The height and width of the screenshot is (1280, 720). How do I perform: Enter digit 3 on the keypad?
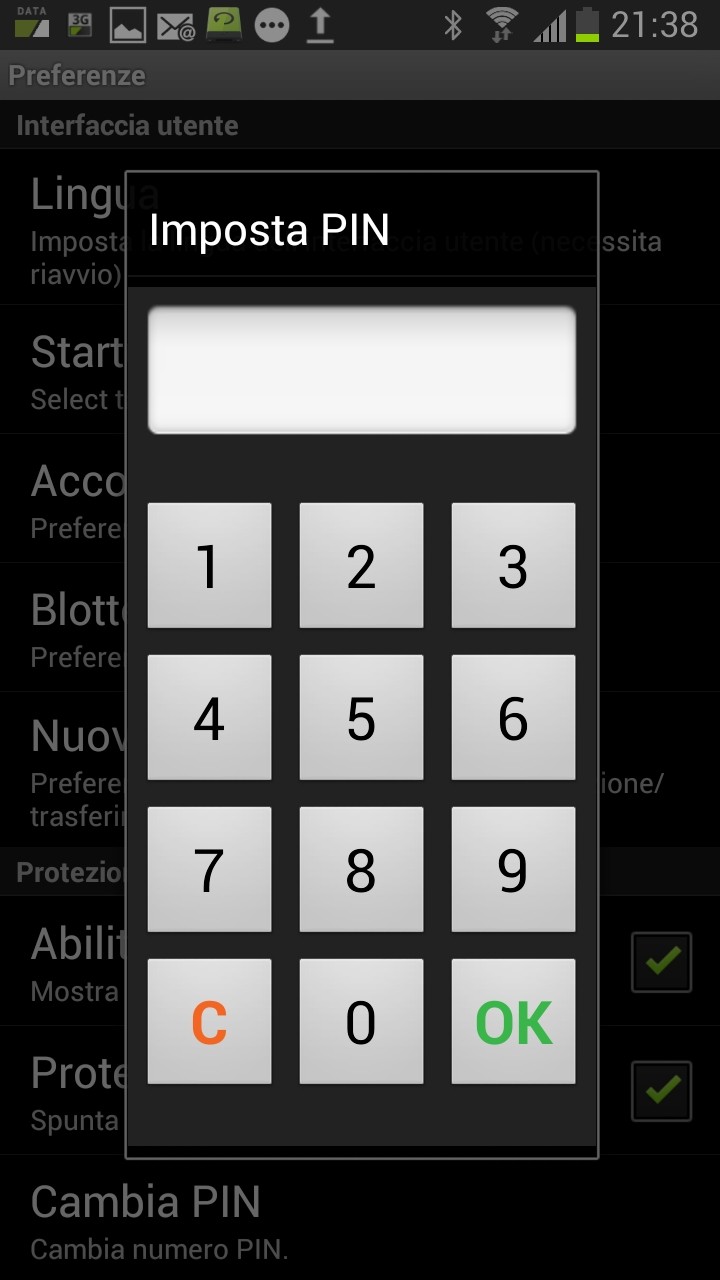(514, 566)
